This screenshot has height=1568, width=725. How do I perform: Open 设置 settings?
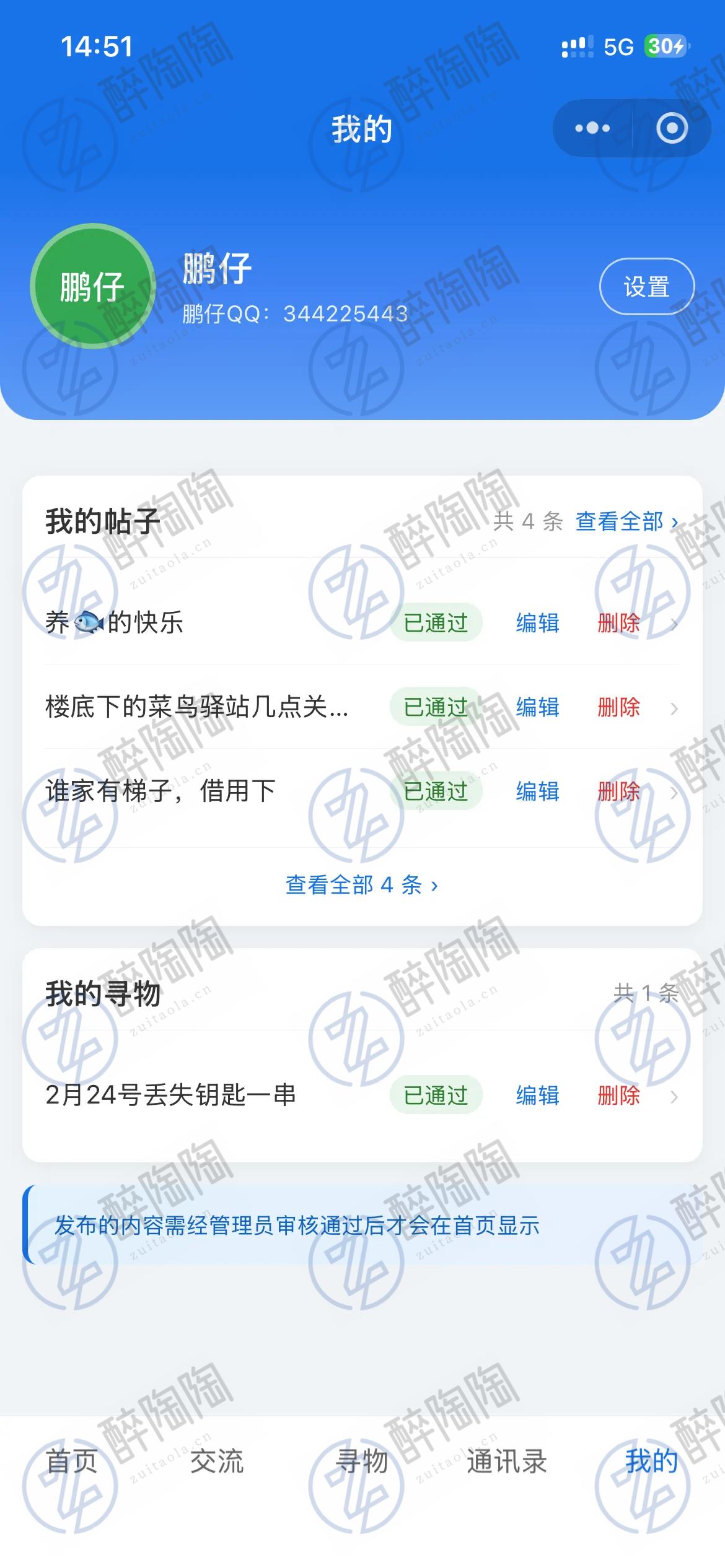(x=646, y=287)
